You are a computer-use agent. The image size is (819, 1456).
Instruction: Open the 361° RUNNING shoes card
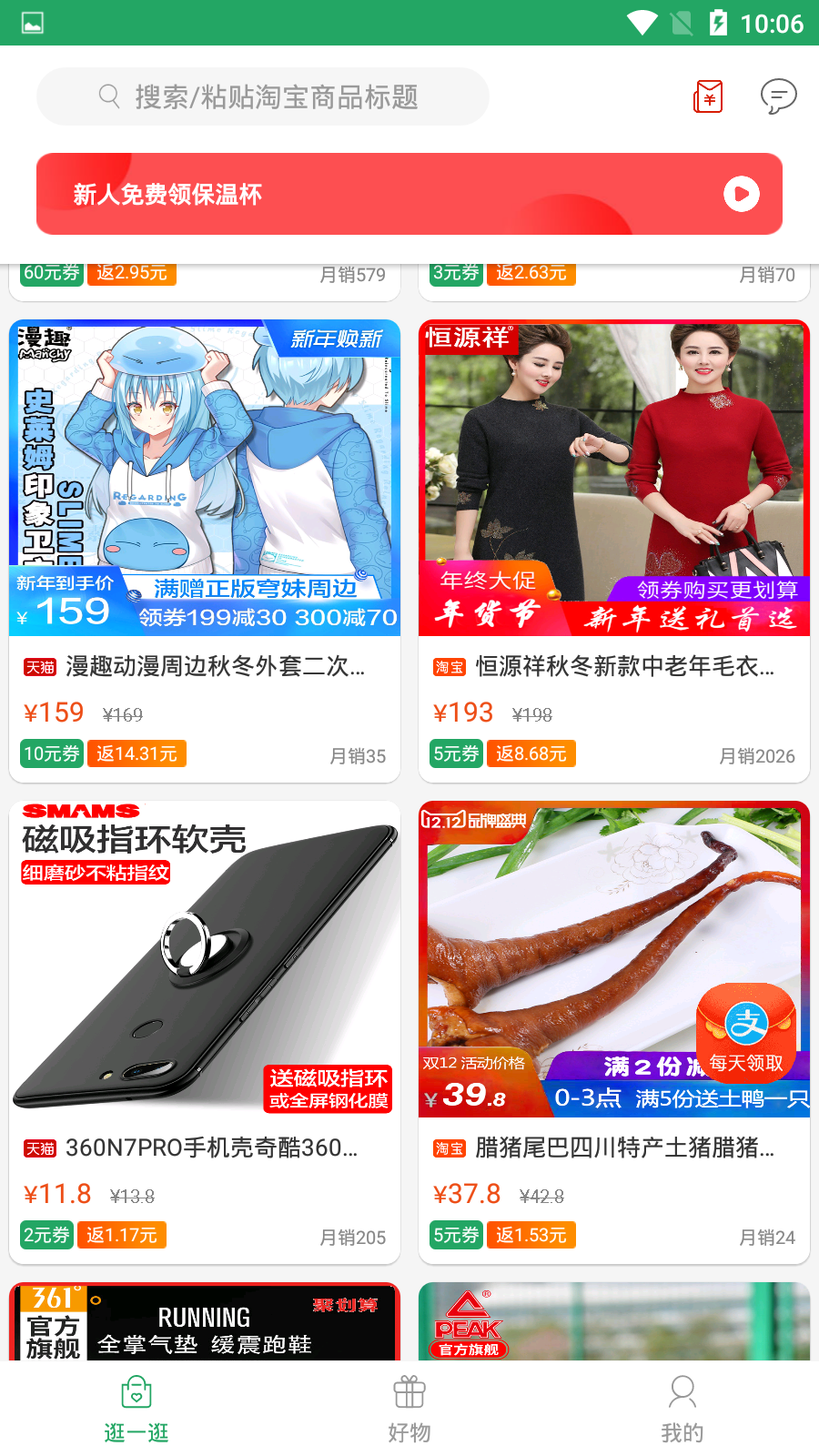pos(205,1322)
